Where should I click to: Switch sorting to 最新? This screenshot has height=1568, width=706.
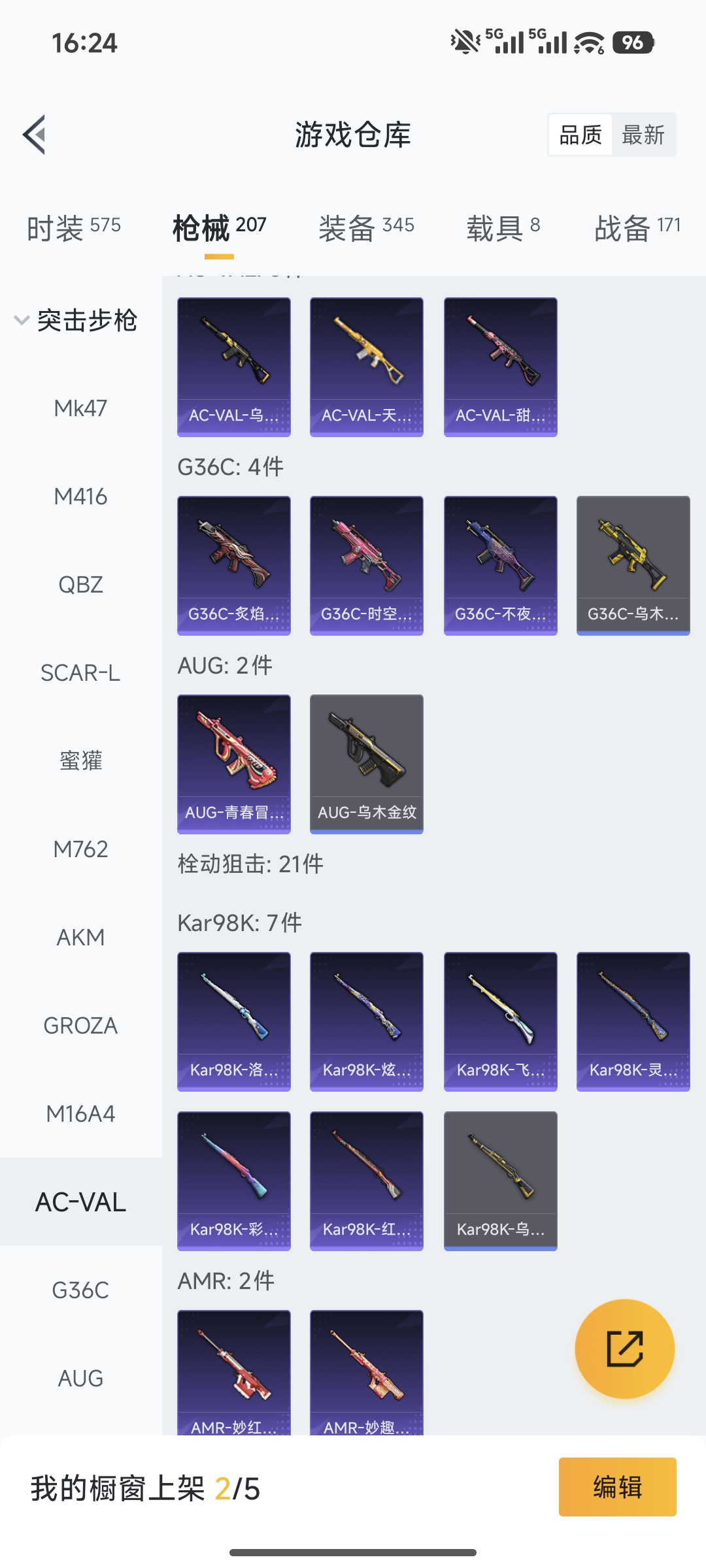pyautogui.click(x=644, y=135)
